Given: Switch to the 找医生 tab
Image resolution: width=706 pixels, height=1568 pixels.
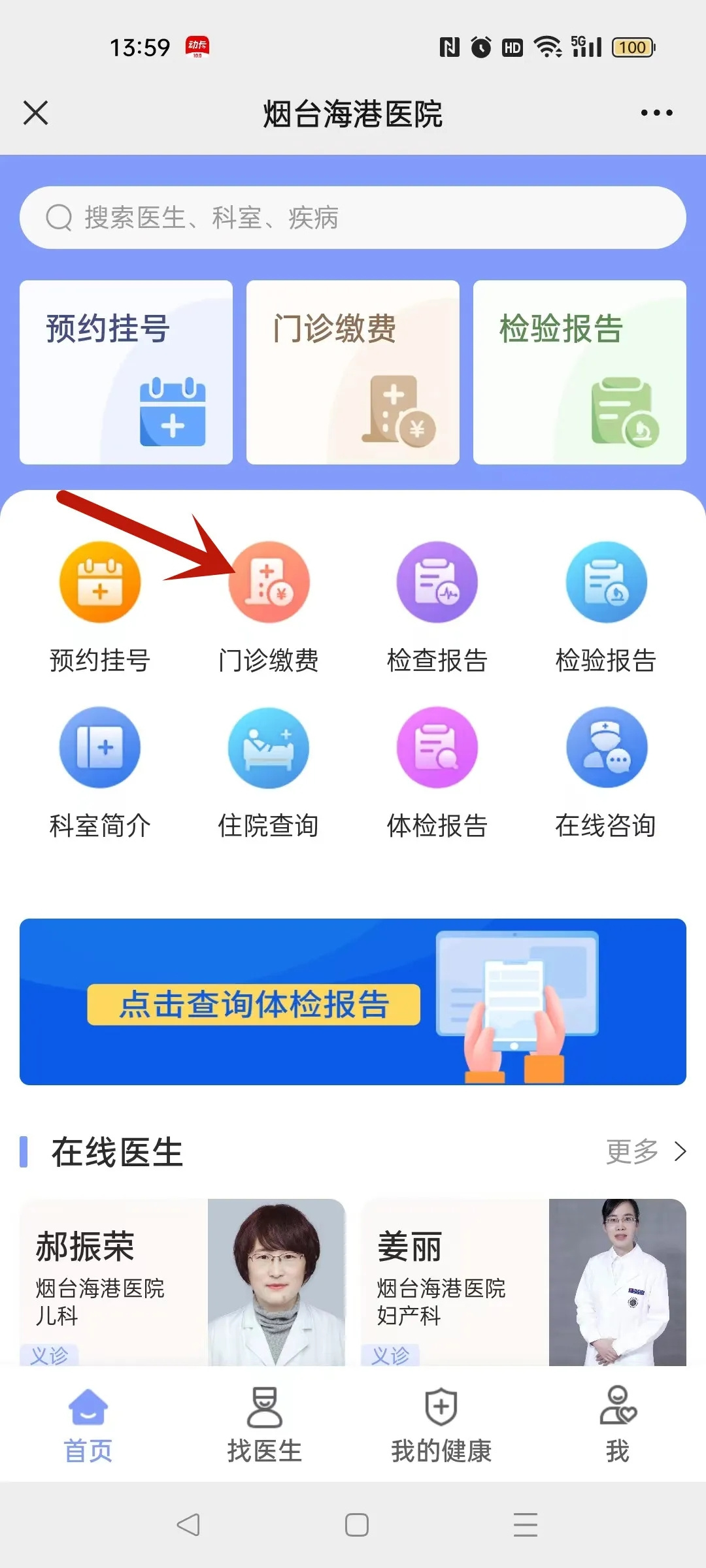Looking at the screenshot, I should [265, 1424].
